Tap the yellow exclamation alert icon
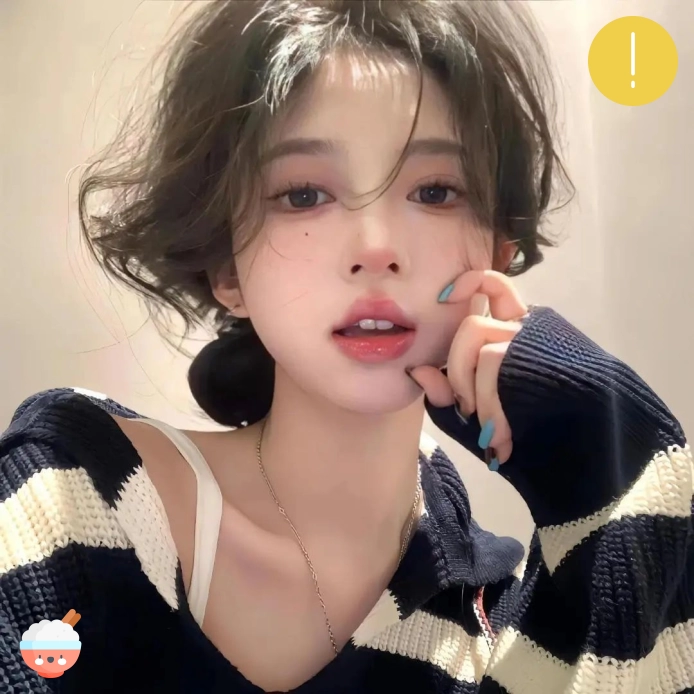Viewport: 694px width, 694px height. tap(632, 61)
